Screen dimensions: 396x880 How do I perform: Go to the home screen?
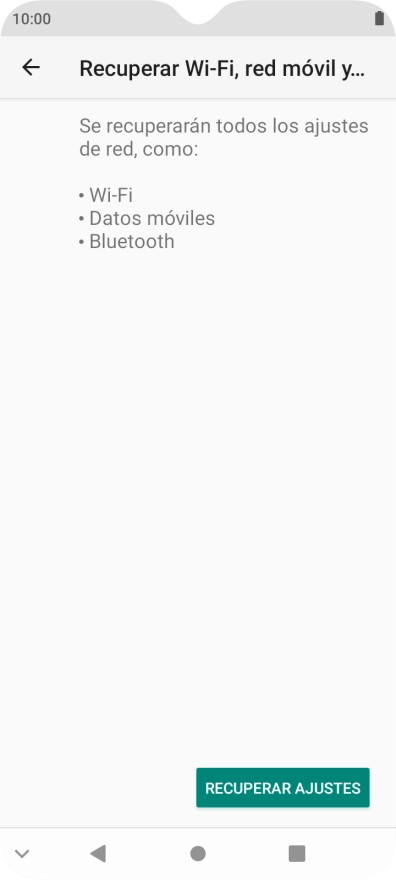197,854
